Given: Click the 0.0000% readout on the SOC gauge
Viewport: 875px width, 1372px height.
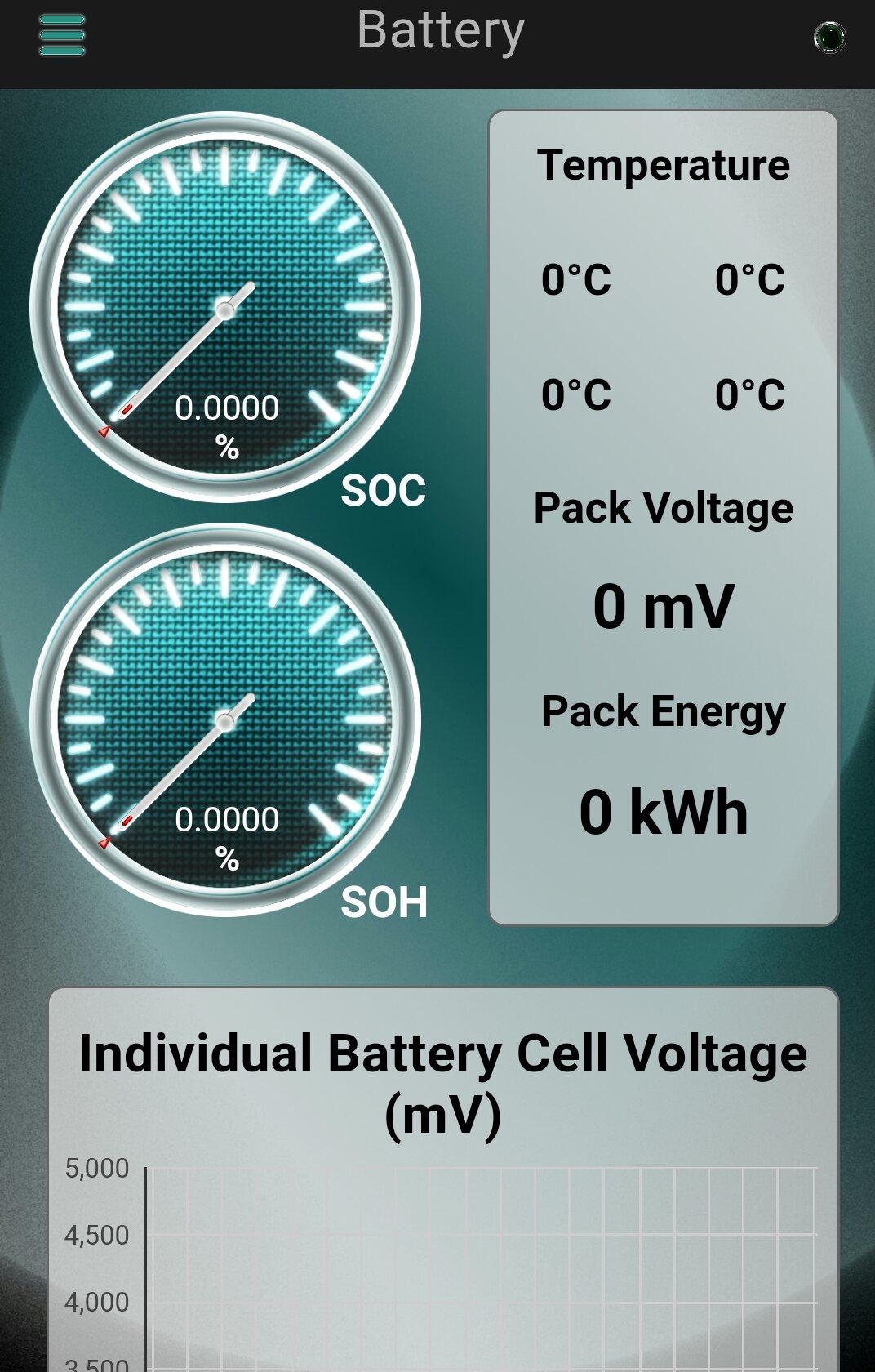Looking at the screenshot, I should [x=228, y=408].
